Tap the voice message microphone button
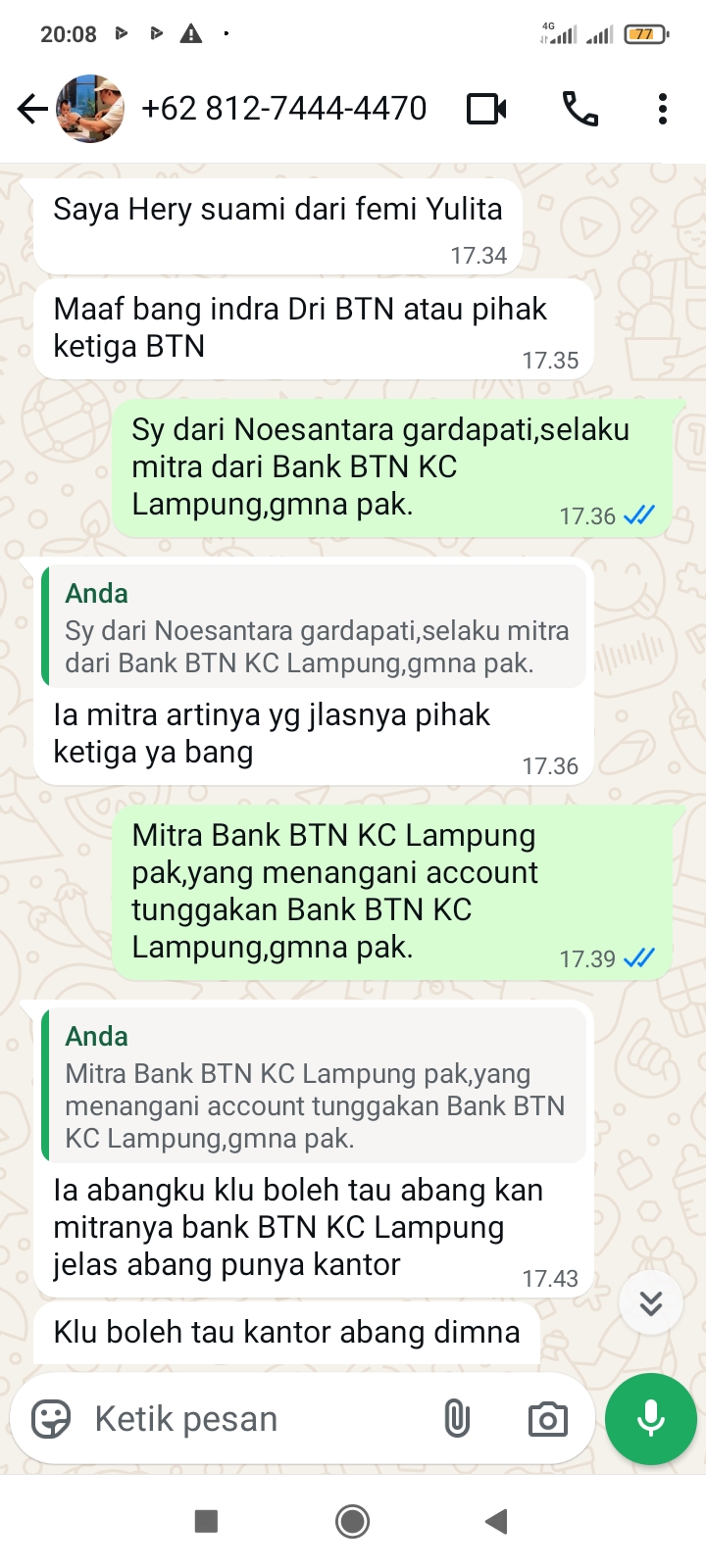706x1568 pixels. pyautogui.click(x=651, y=1418)
